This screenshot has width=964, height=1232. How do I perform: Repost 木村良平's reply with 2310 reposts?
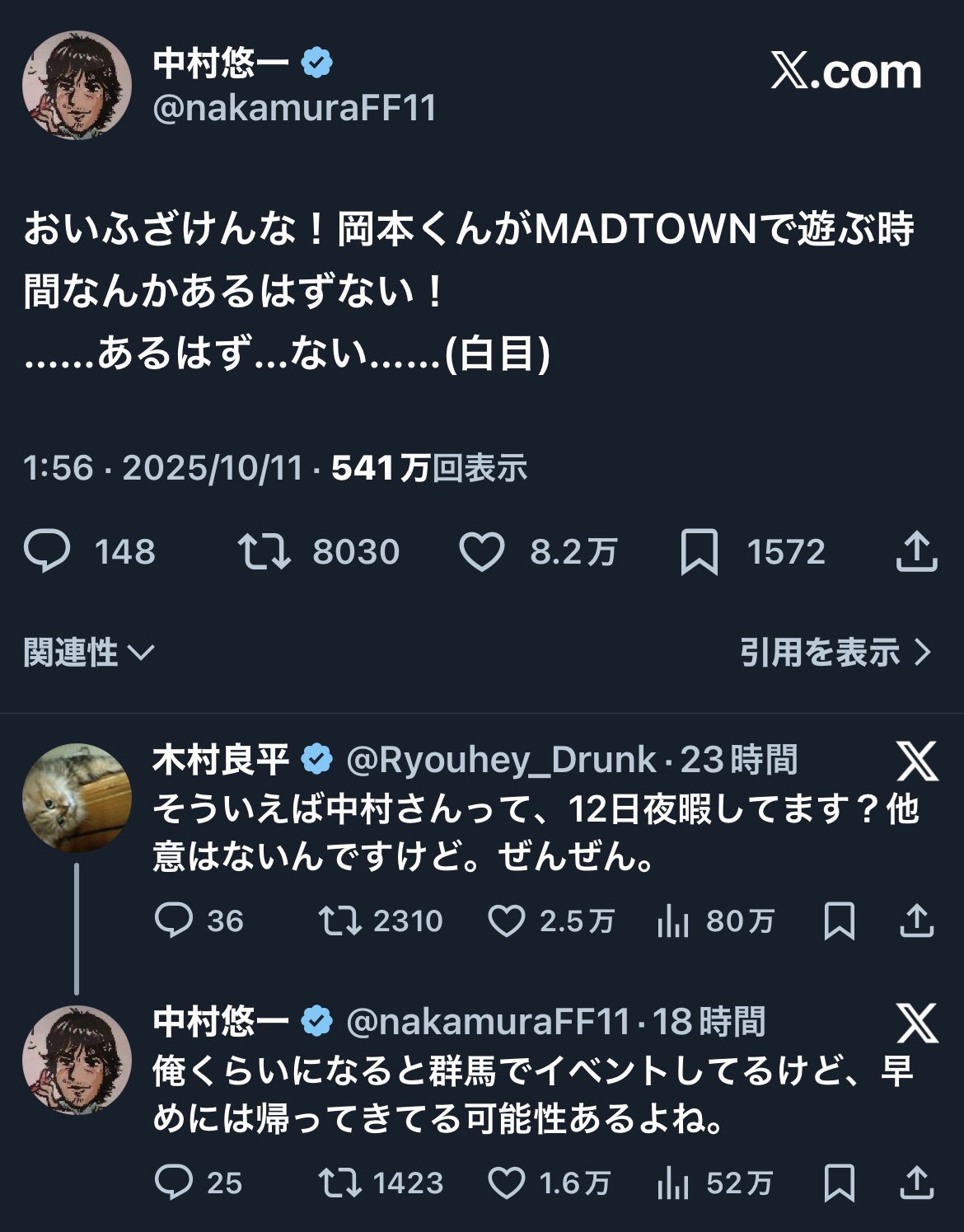[x=340, y=920]
